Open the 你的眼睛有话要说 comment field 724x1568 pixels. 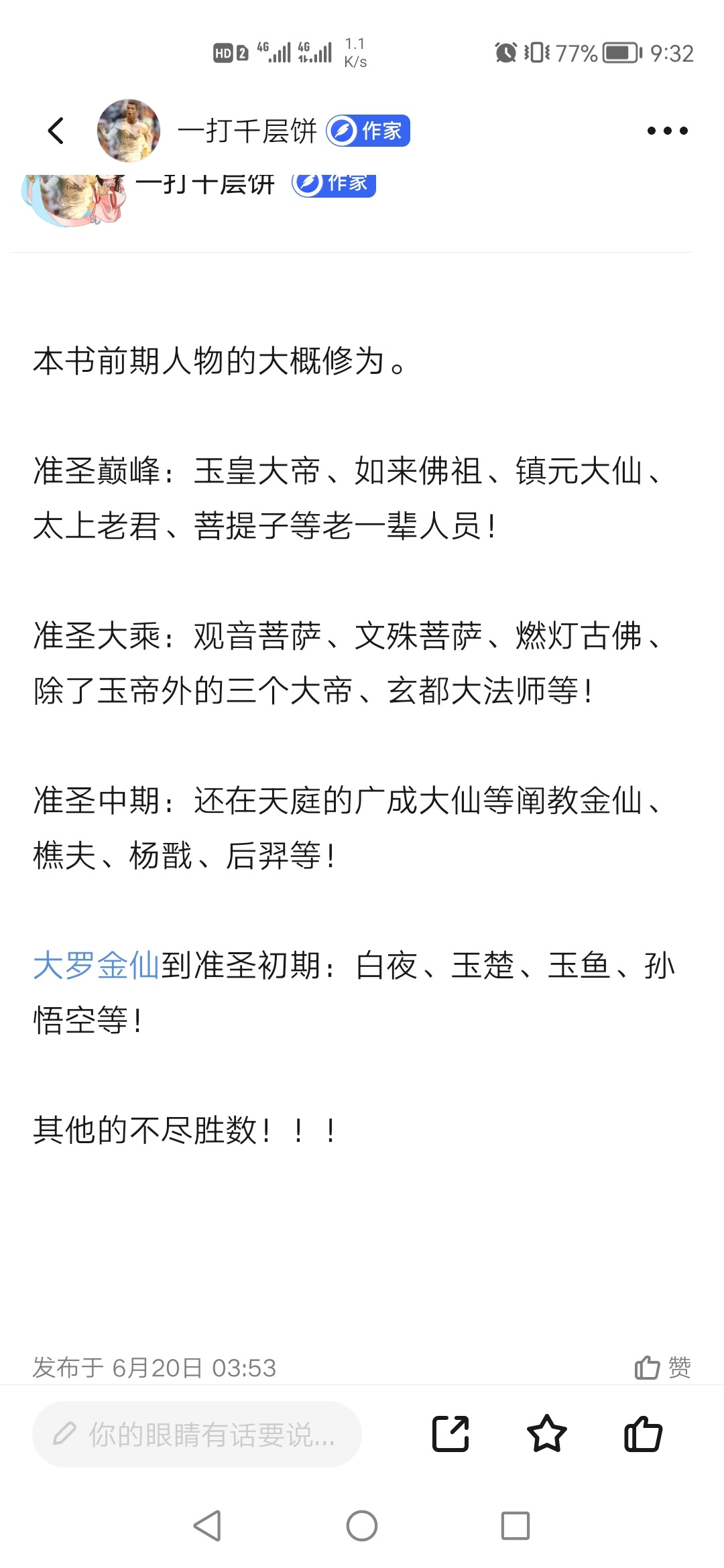(197, 1434)
